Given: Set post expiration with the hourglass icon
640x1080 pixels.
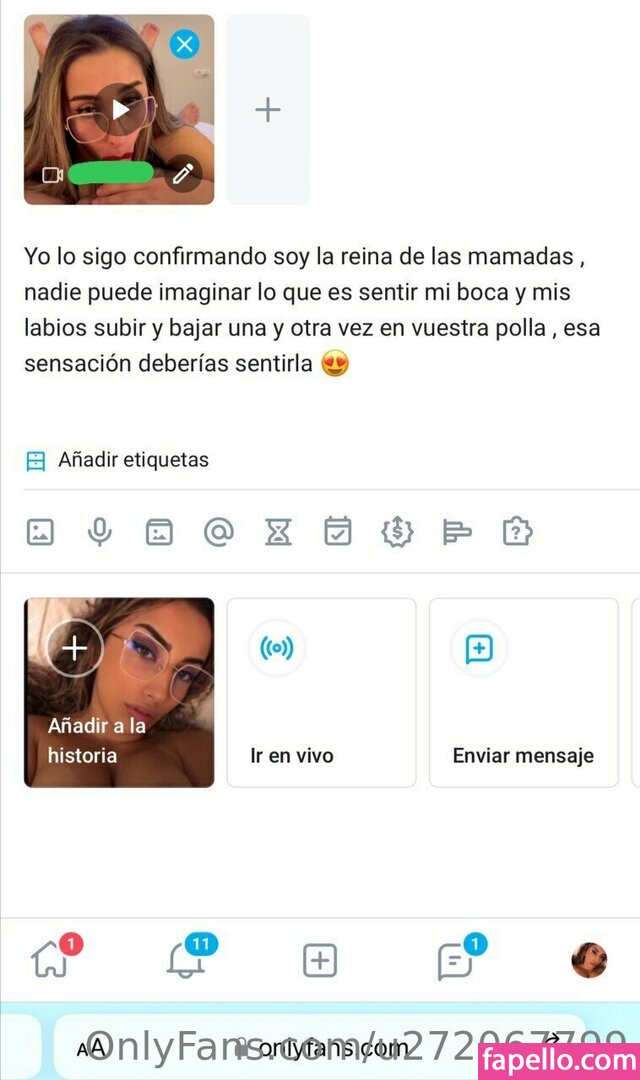Looking at the screenshot, I should (x=278, y=532).
